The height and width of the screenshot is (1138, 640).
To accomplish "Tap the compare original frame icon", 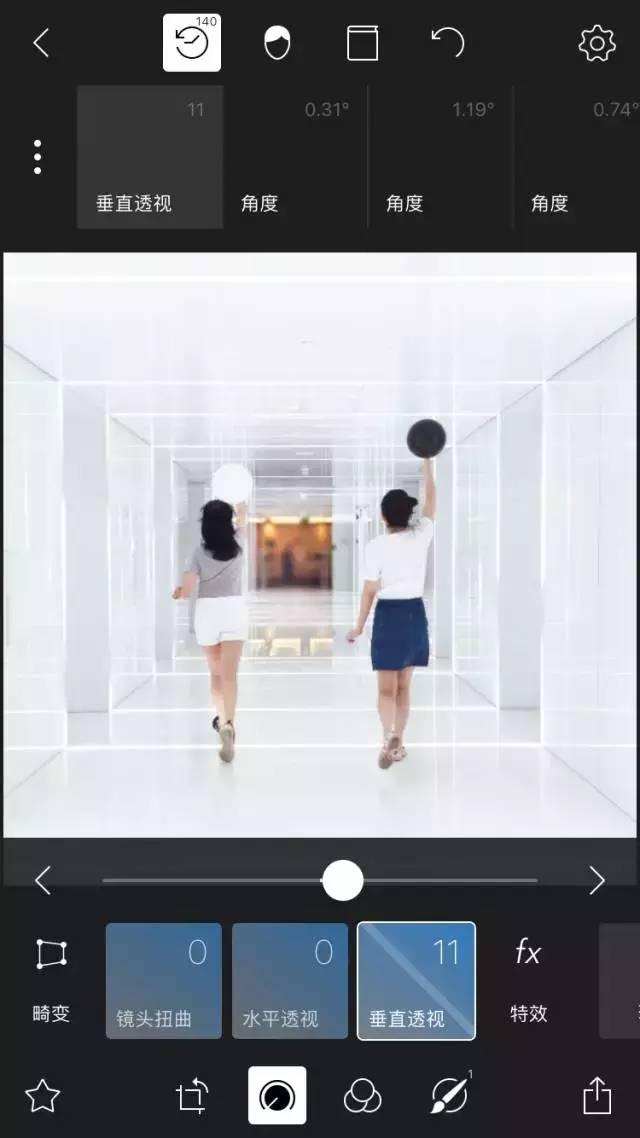I will 362,44.
